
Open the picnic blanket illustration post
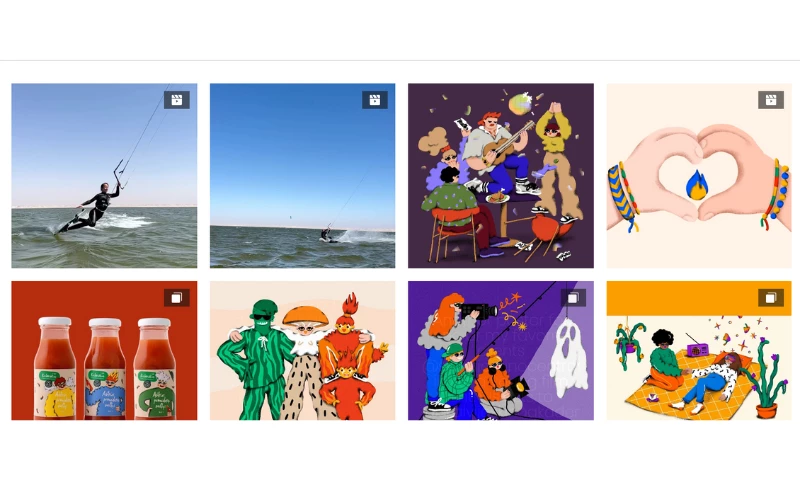(699, 351)
